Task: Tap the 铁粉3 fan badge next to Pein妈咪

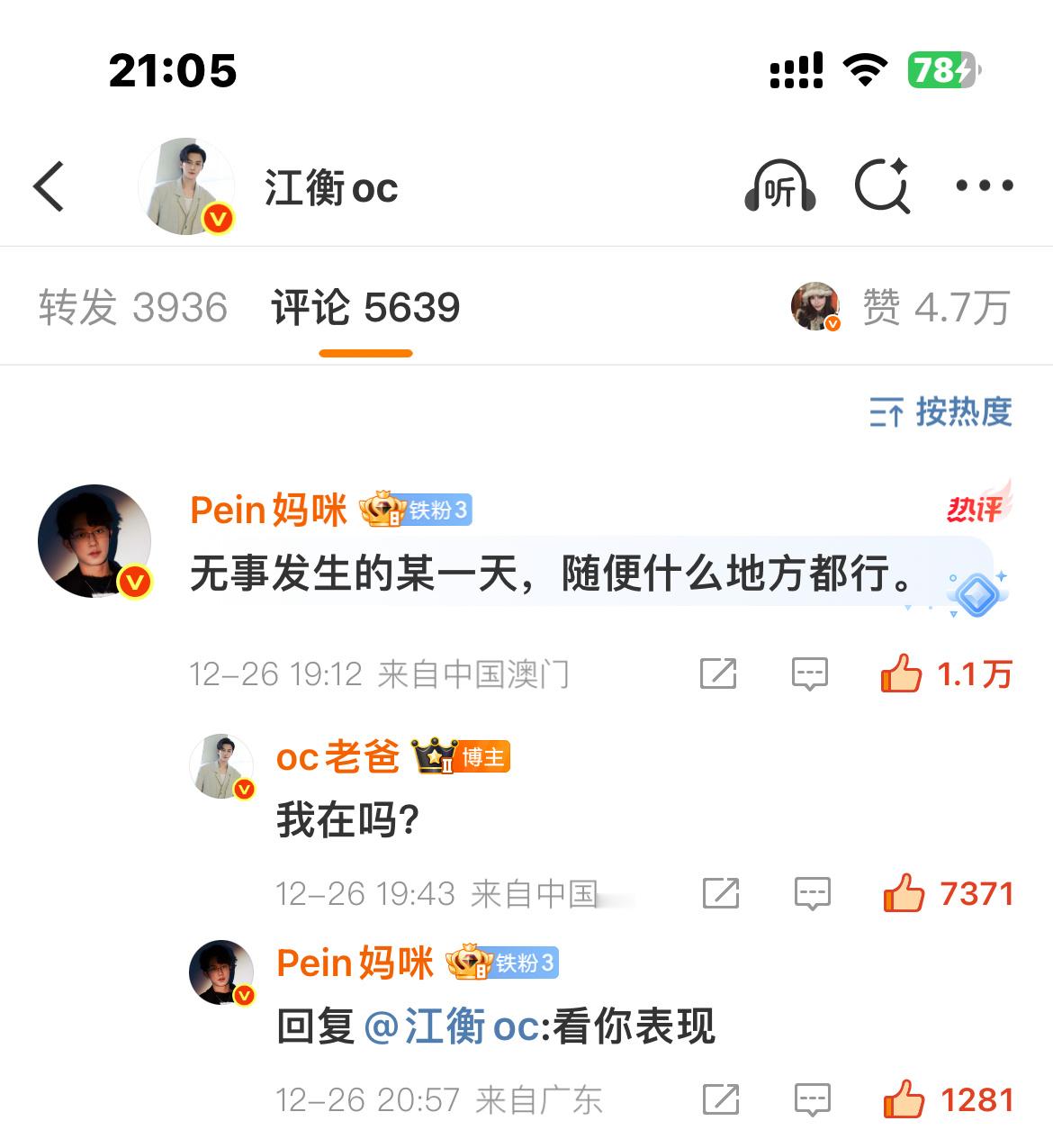Action: click(x=418, y=509)
